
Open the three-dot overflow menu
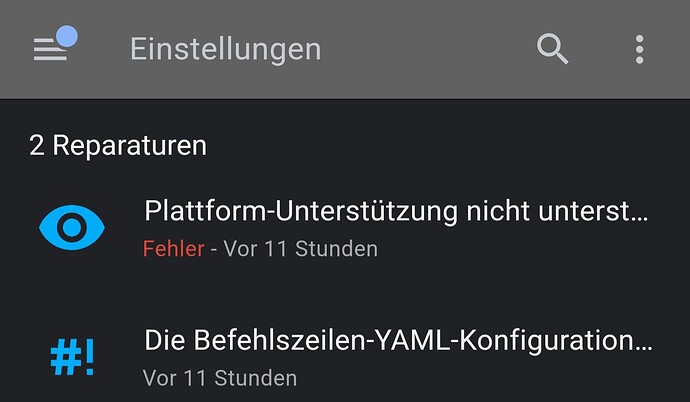pyautogui.click(x=639, y=48)
